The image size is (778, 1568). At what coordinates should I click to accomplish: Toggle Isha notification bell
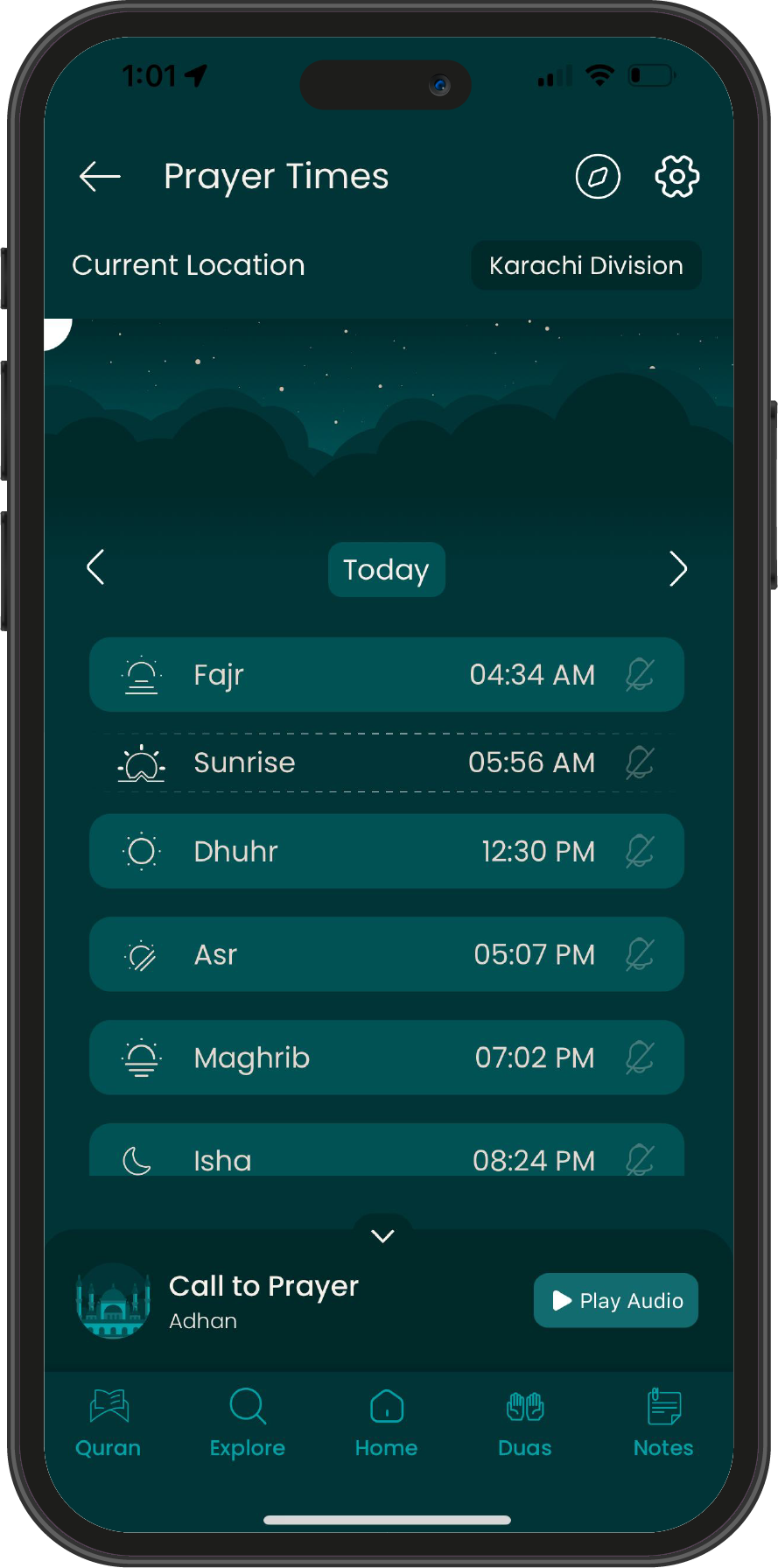[x=640, y=1159]
